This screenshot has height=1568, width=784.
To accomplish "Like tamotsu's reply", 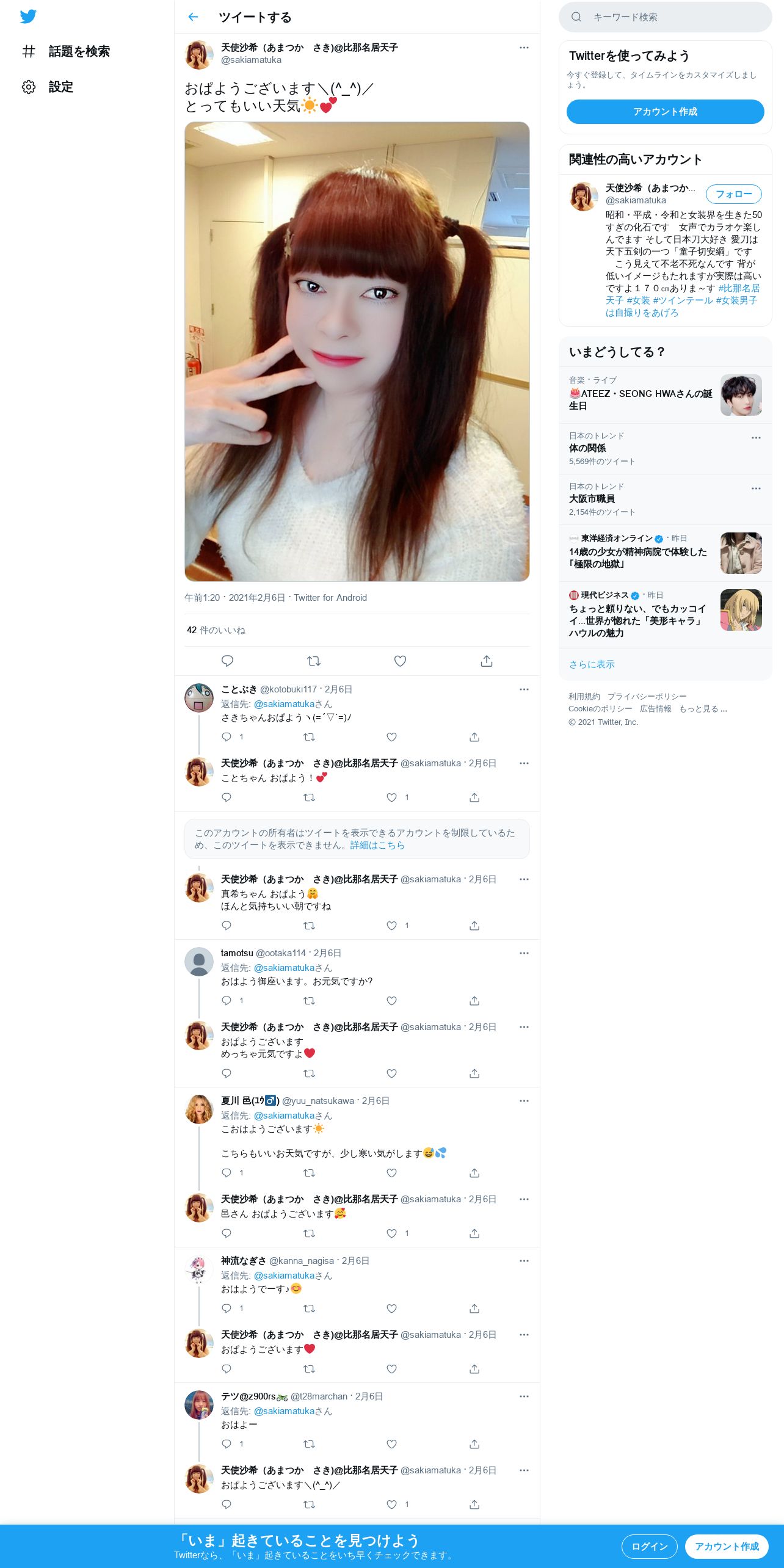I will [x=392, y=1001].
